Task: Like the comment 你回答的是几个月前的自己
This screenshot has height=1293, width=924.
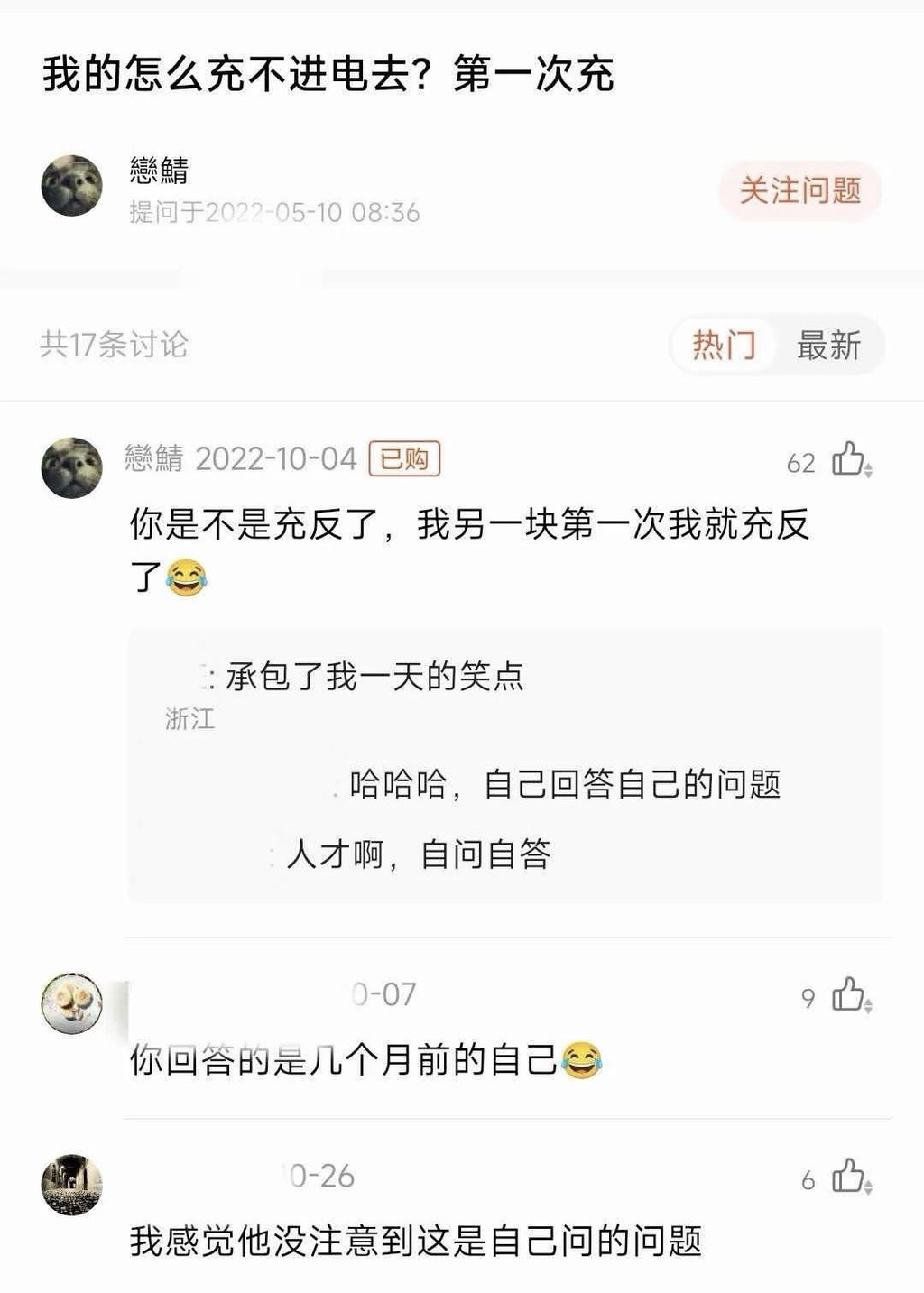Action: [849, 995]
